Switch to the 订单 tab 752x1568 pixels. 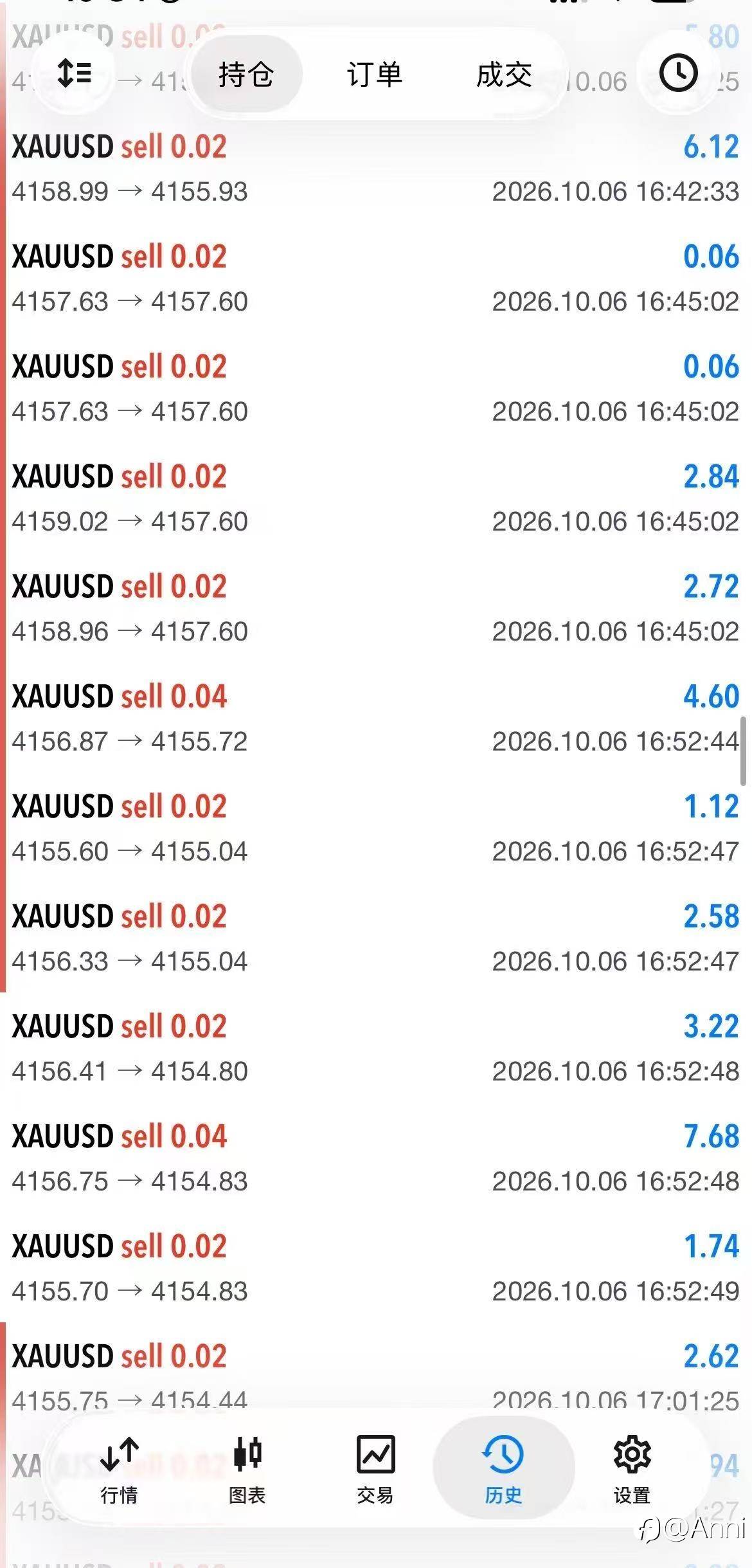[375, 74]
